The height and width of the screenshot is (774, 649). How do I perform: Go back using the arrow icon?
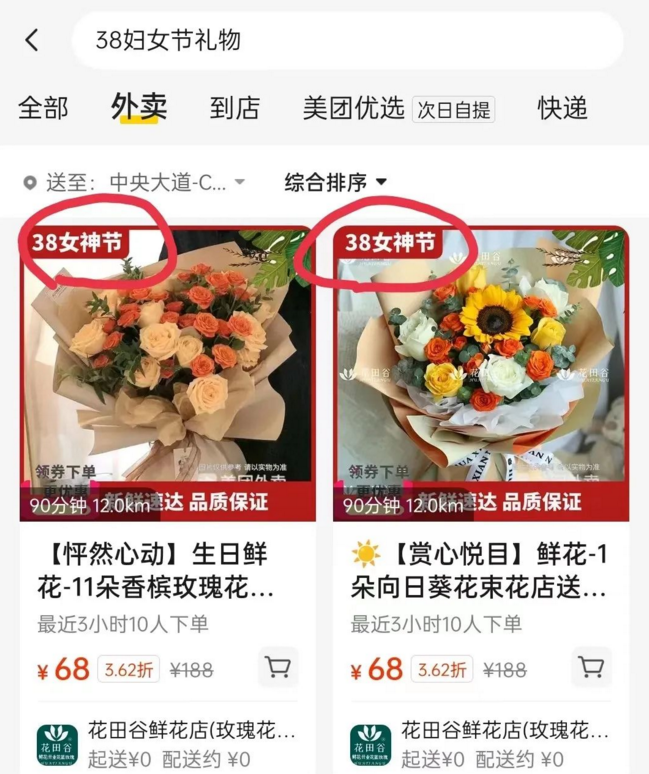[x=33, y=40]
